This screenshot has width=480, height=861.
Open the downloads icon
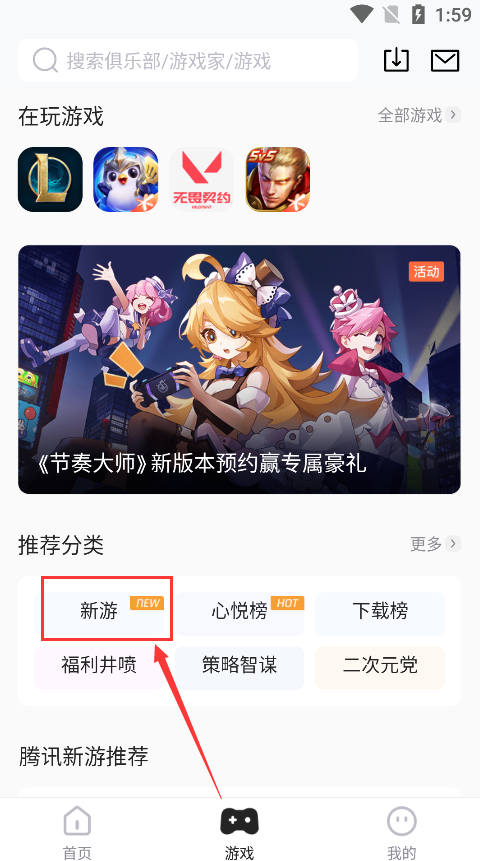click(396, 60)
